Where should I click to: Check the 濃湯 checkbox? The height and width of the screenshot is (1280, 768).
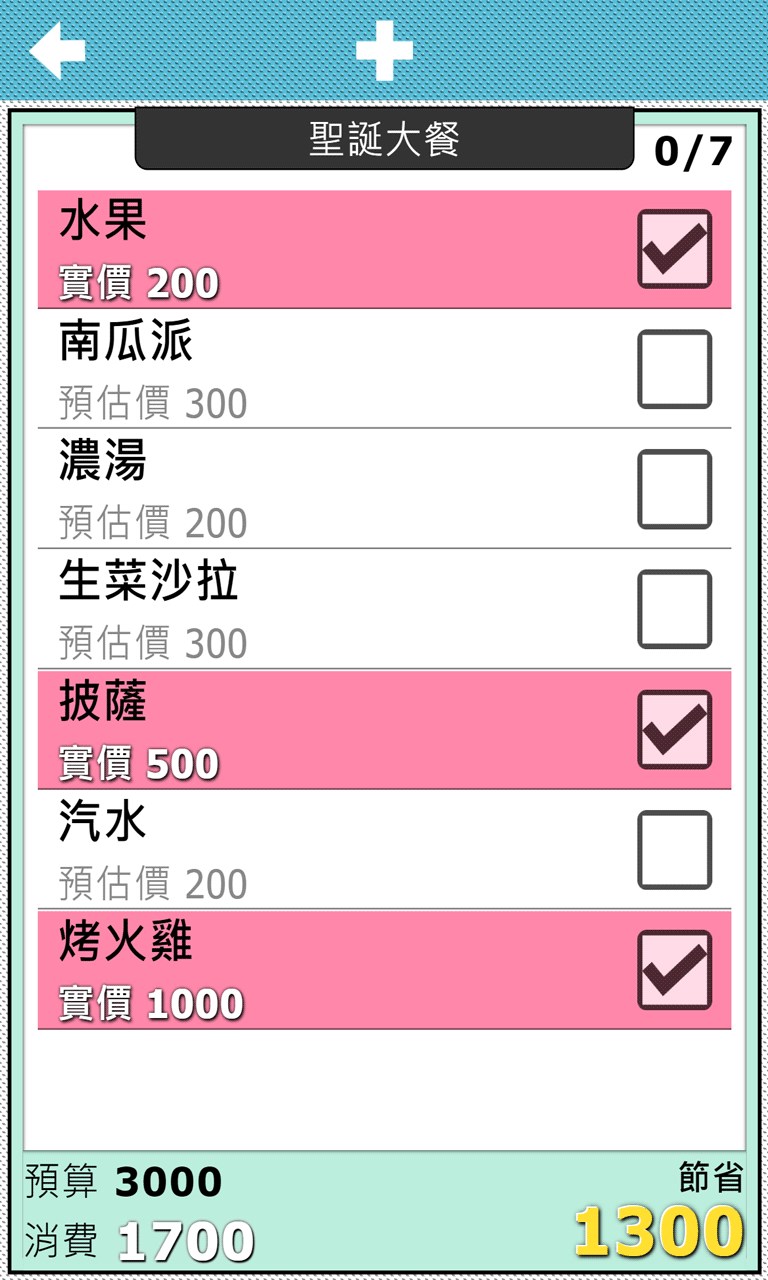(x=675, y=489)
